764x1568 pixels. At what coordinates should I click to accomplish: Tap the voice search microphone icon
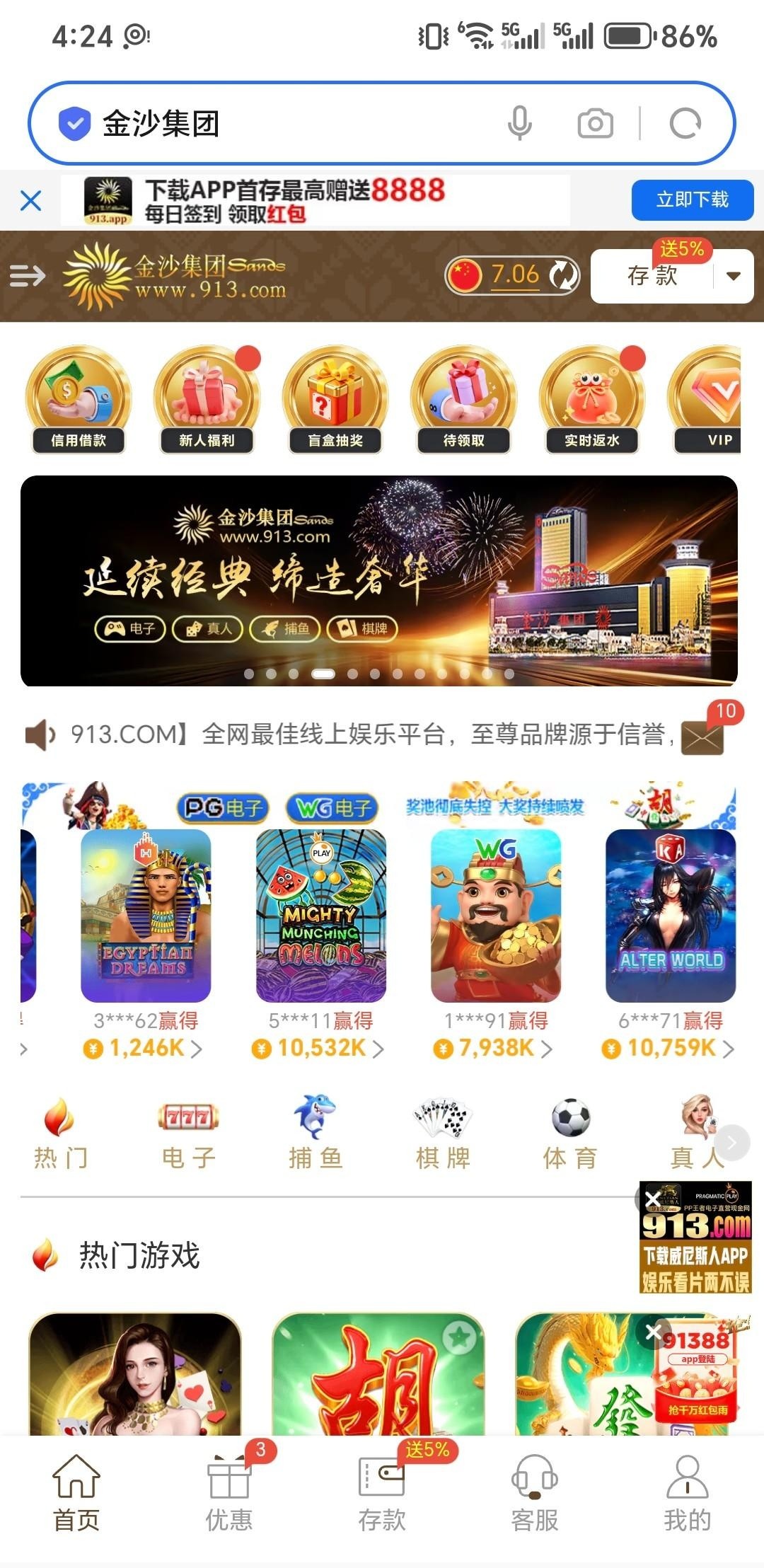[x=519, y=124]
